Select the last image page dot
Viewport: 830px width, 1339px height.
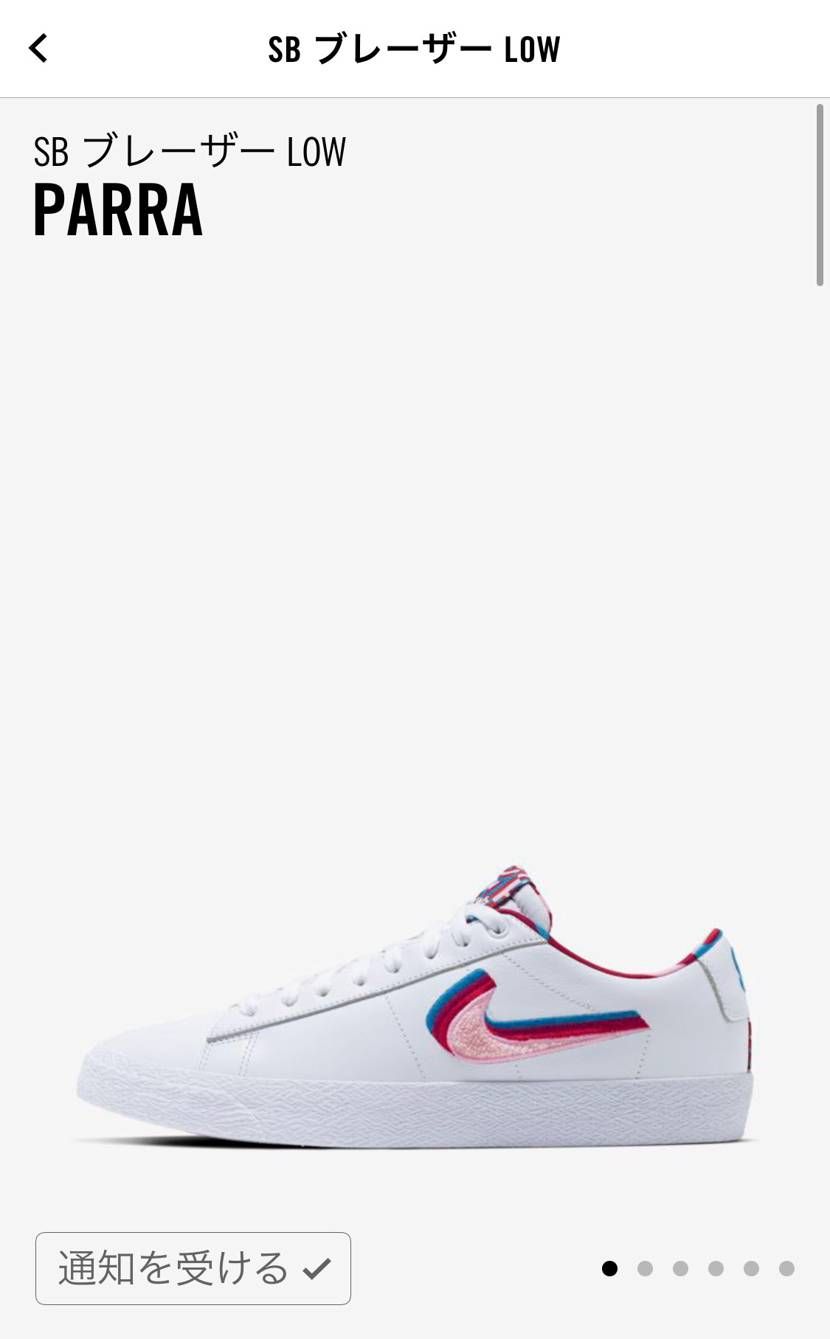pos(787,1268)
